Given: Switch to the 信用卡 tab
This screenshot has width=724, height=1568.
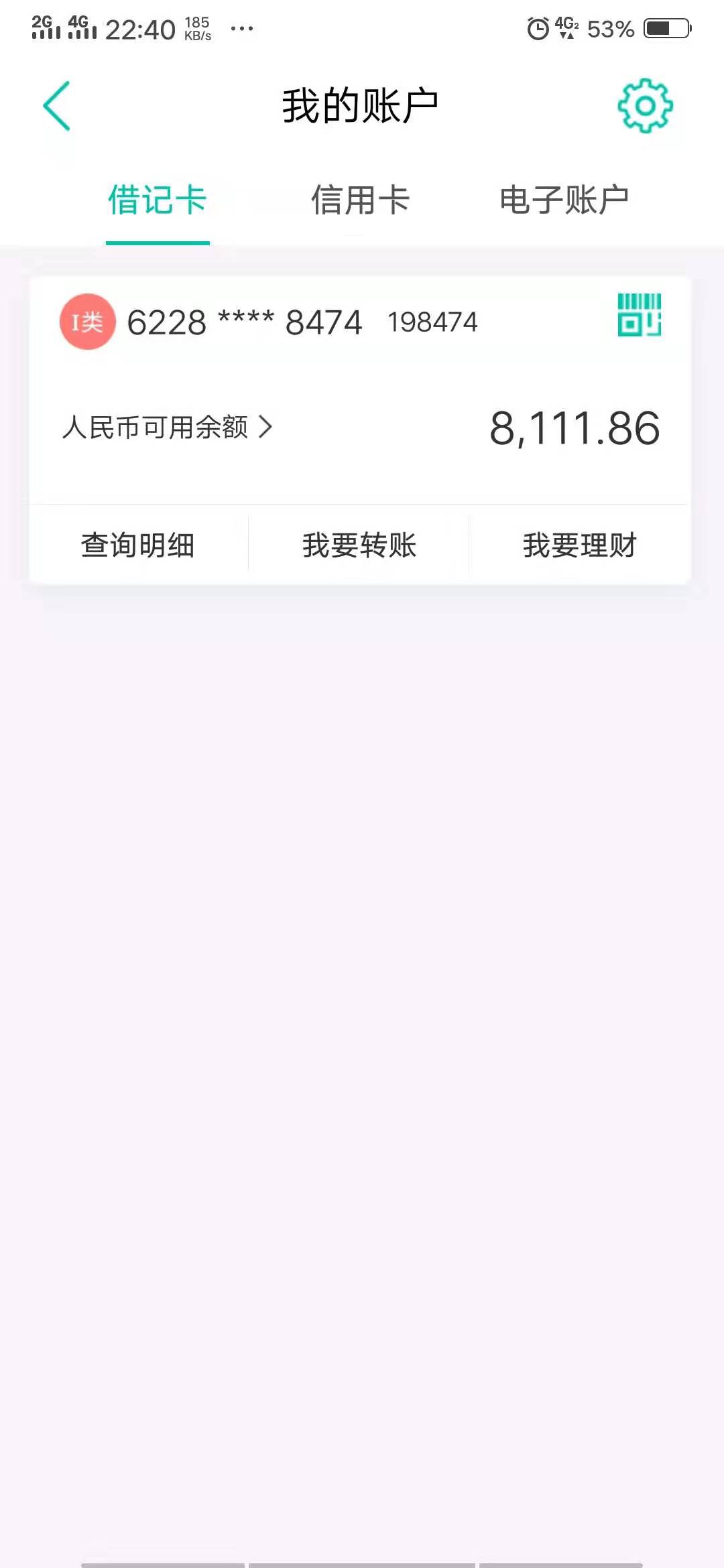Looking at the screenshot, I should [x=361, y=200].
